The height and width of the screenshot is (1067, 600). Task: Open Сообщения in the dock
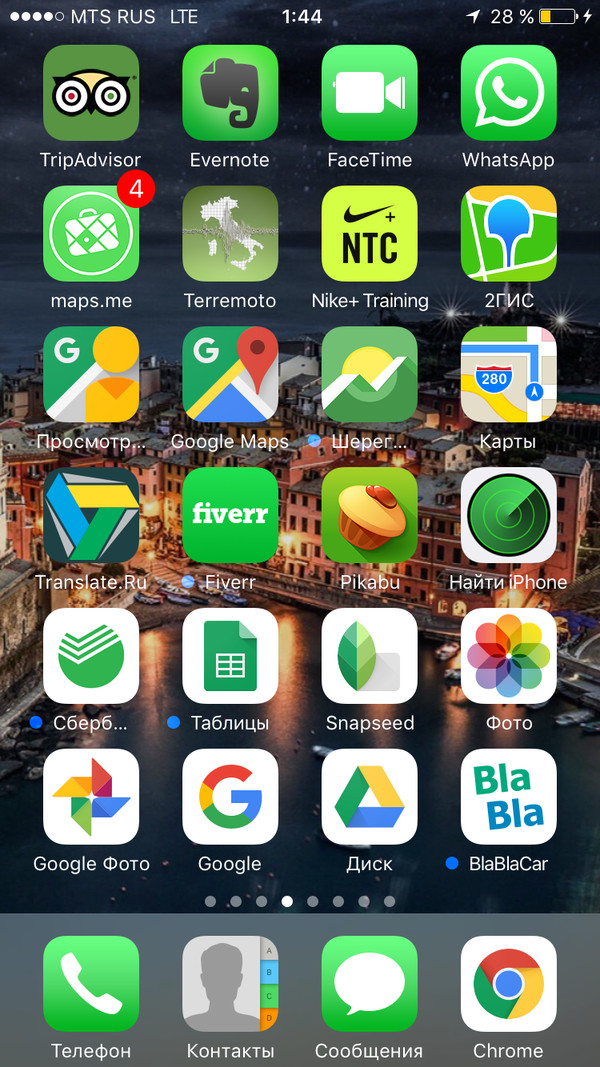pos(369,984)
